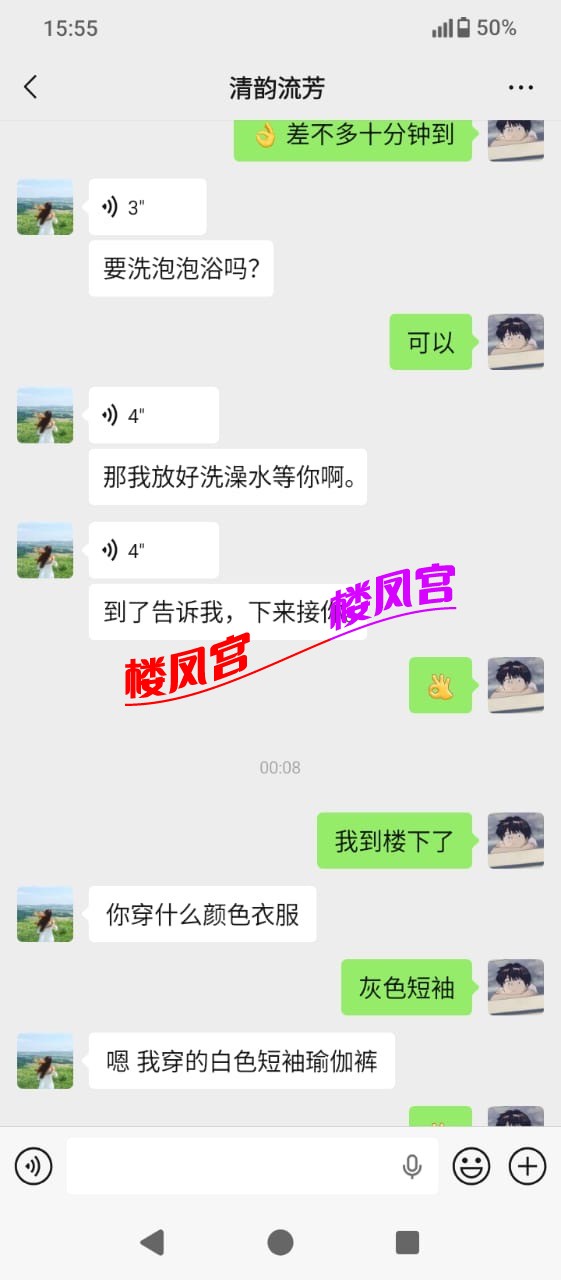
Task: Tap the microphone inside the input box
Action: point(411,1166)
